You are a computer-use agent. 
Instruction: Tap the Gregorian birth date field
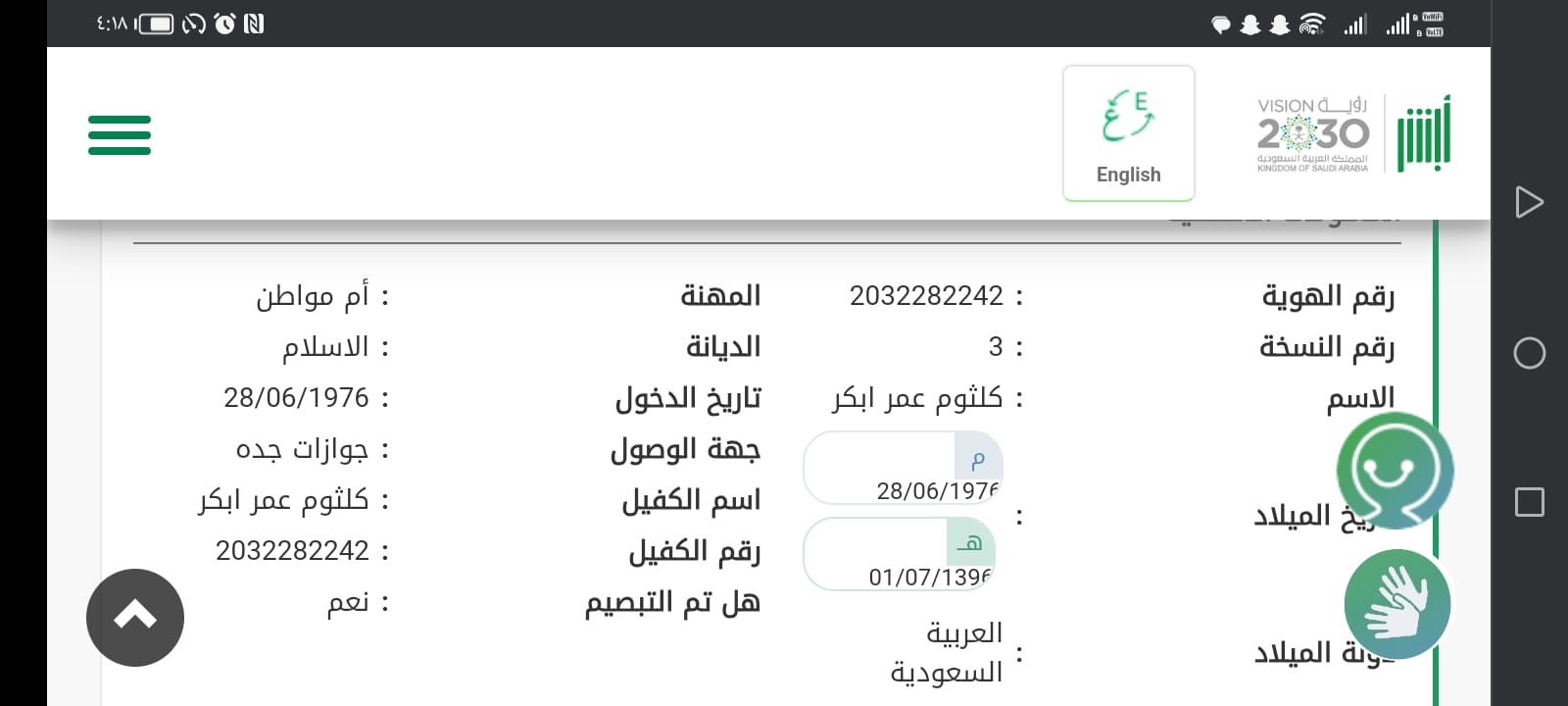coord(903,469)
